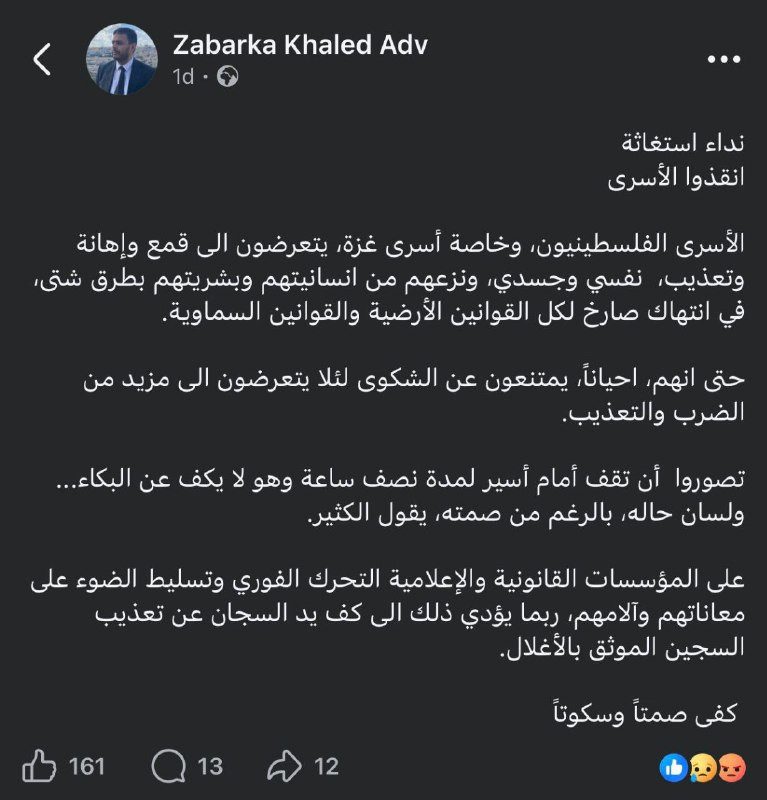Open the profile picture thumbnail

[122, 57]
